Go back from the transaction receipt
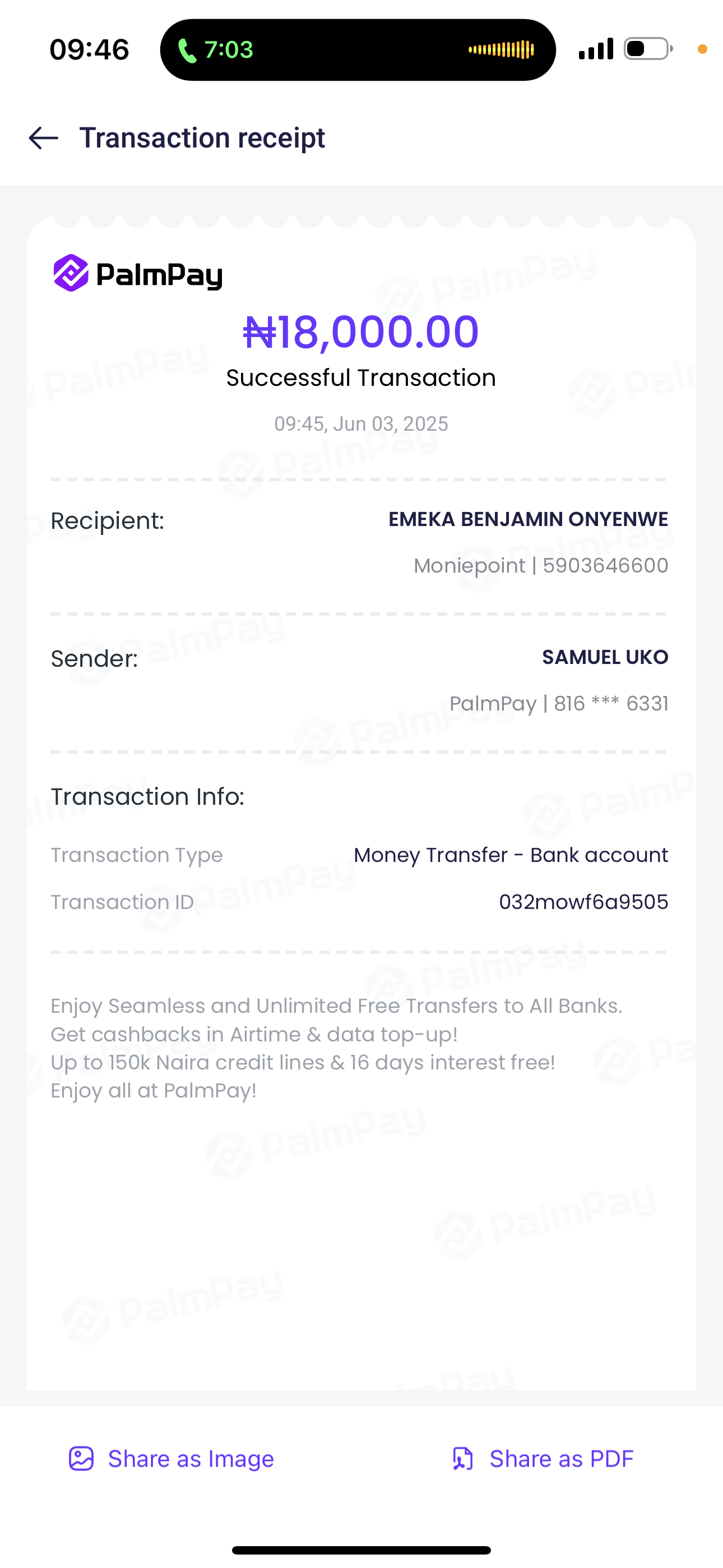This screenshot has width=723, height=1568. click(x=43, y=138)
